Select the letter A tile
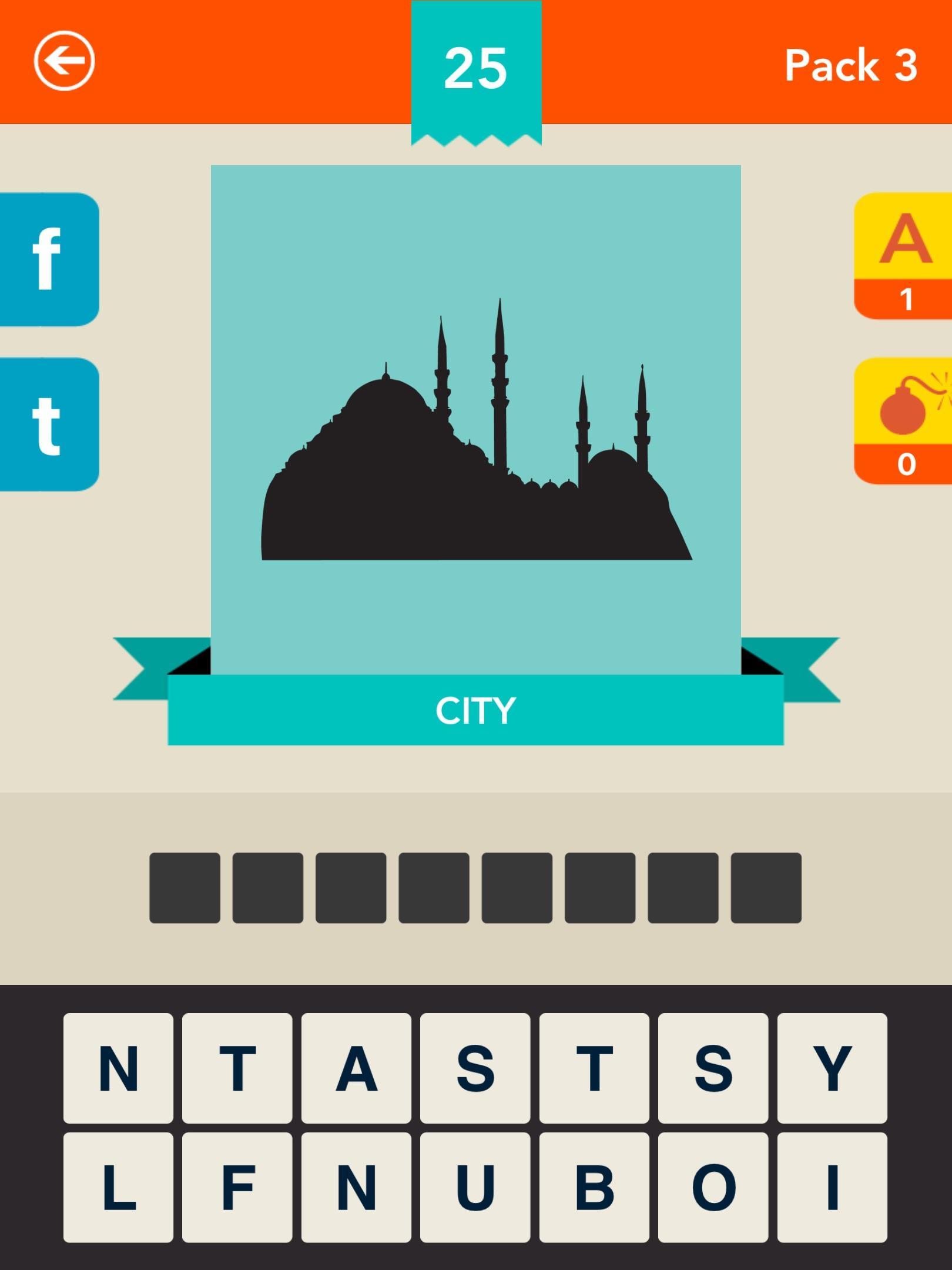This screenshot has width=952, height=1270. (x=356, y=1068)
